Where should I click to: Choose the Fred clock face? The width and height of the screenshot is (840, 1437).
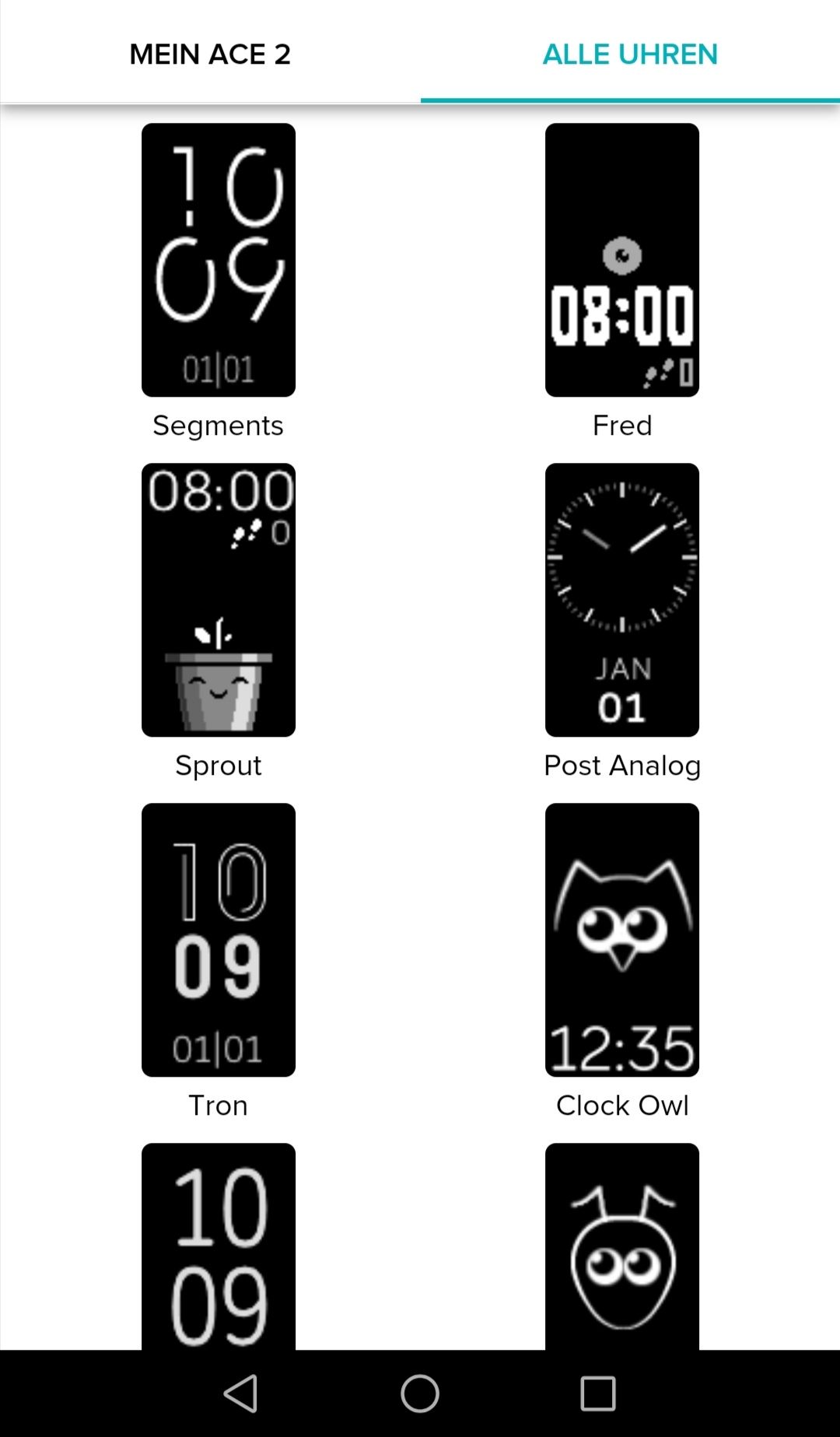[622, 260]
